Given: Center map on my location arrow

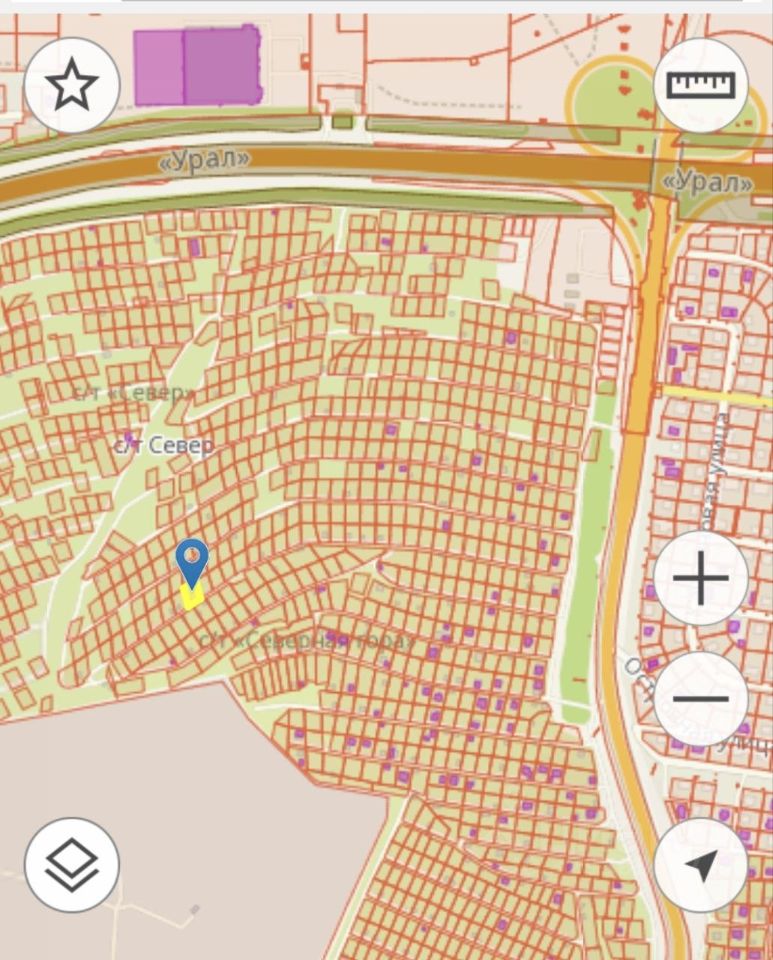Looking at the screenshot, I should coord(701,864).
